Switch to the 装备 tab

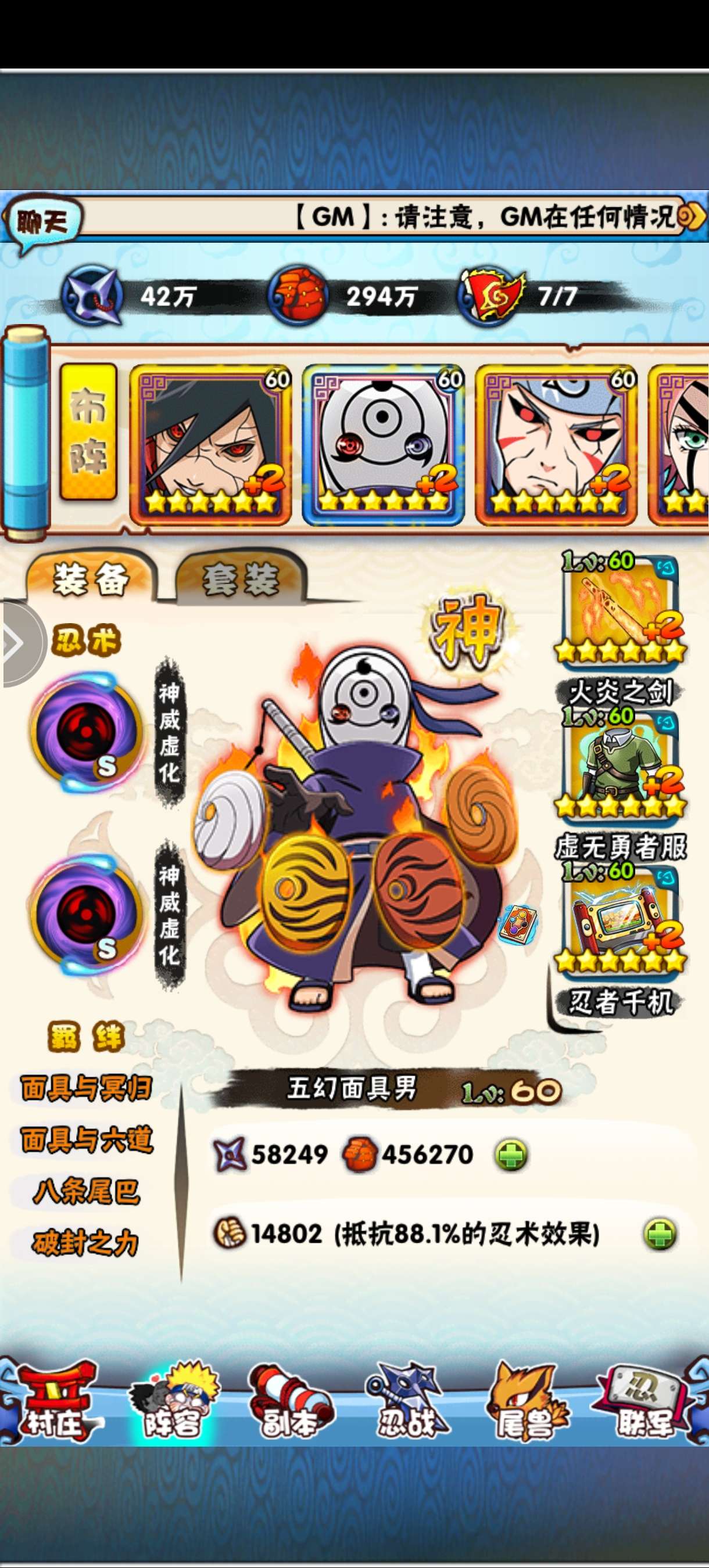pyautogui.click(x=91, y=578)
